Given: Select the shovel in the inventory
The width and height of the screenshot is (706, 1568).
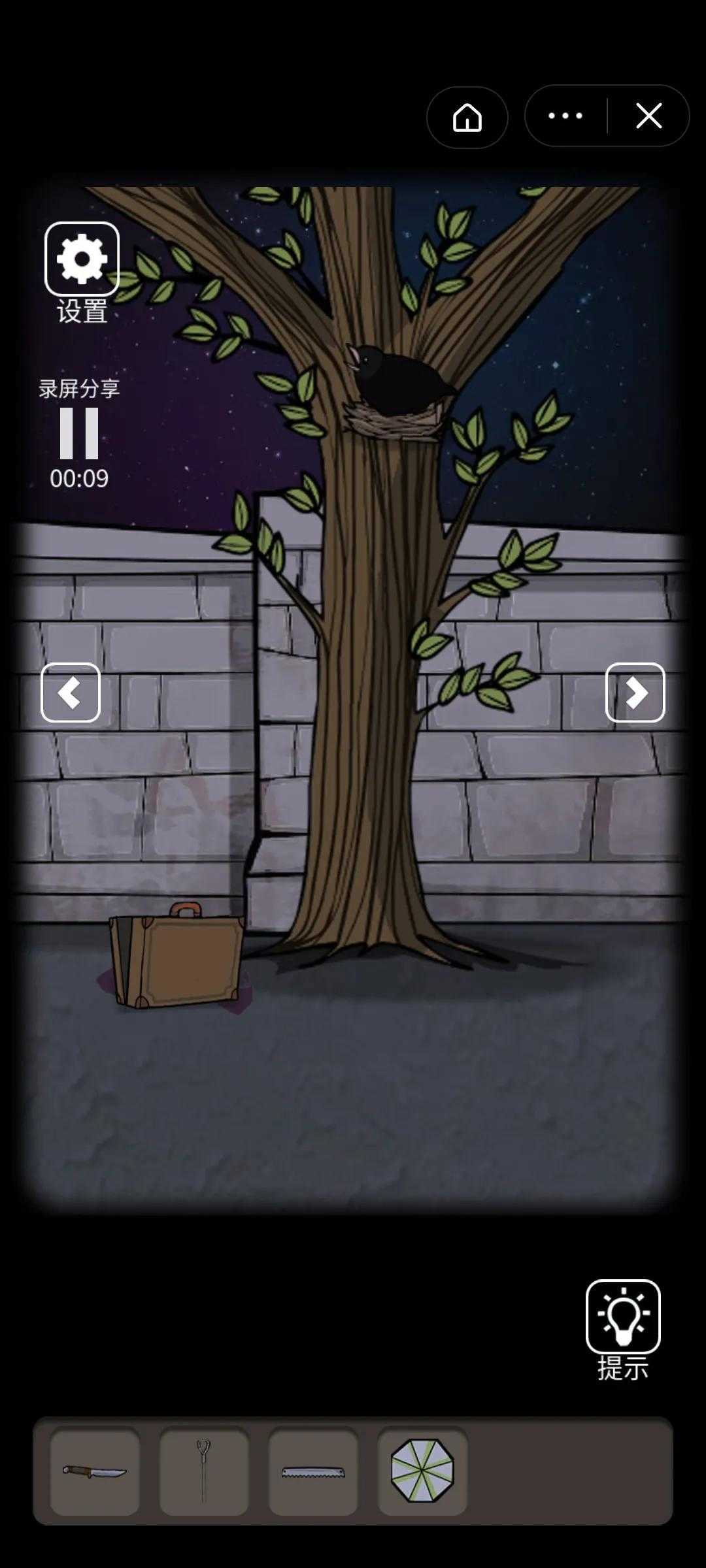Looking at the screenshot, I should pos(204,1471).
